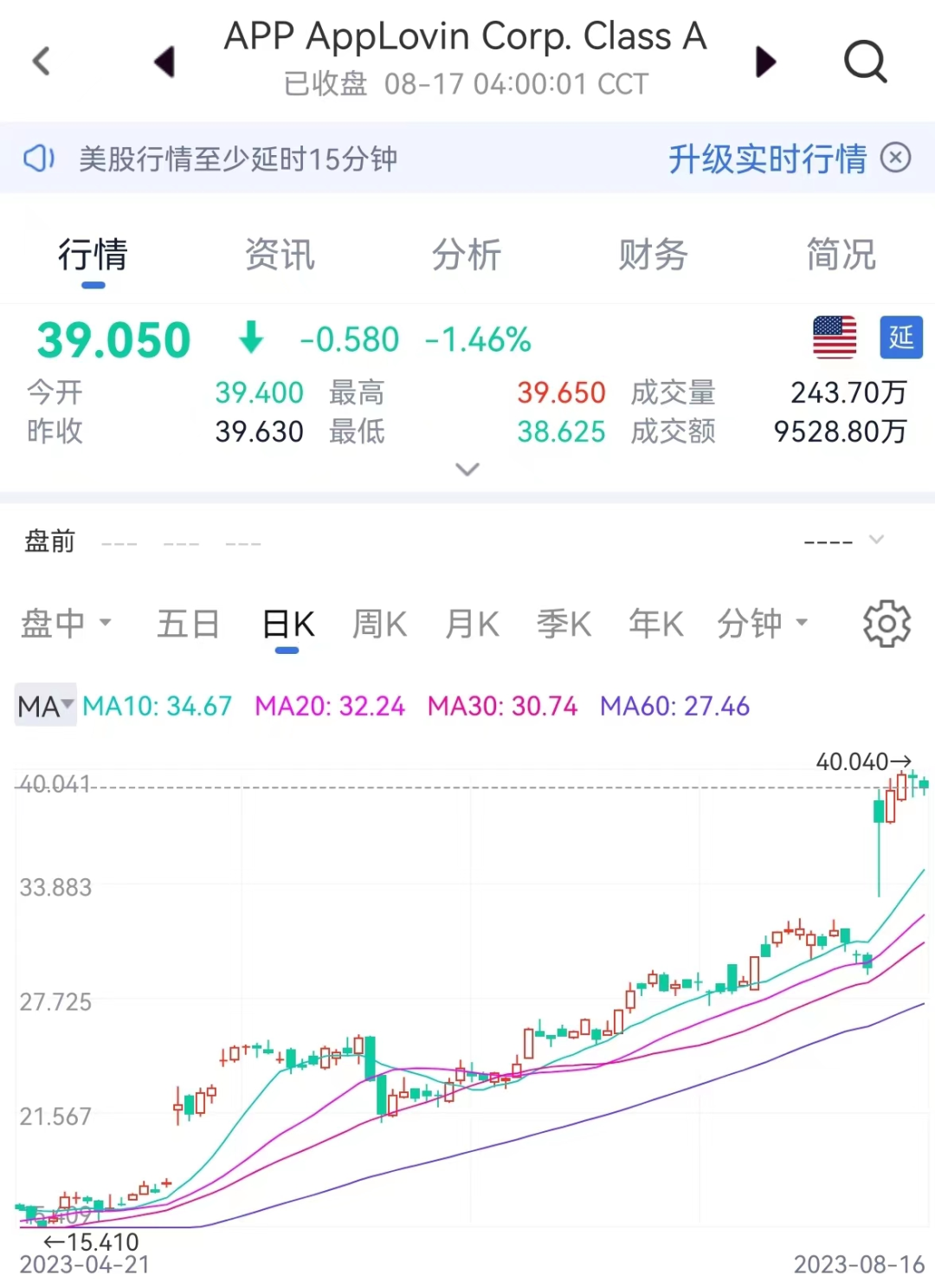
Task: Open the 盘中 dropdown
Action: pos(66,623)
